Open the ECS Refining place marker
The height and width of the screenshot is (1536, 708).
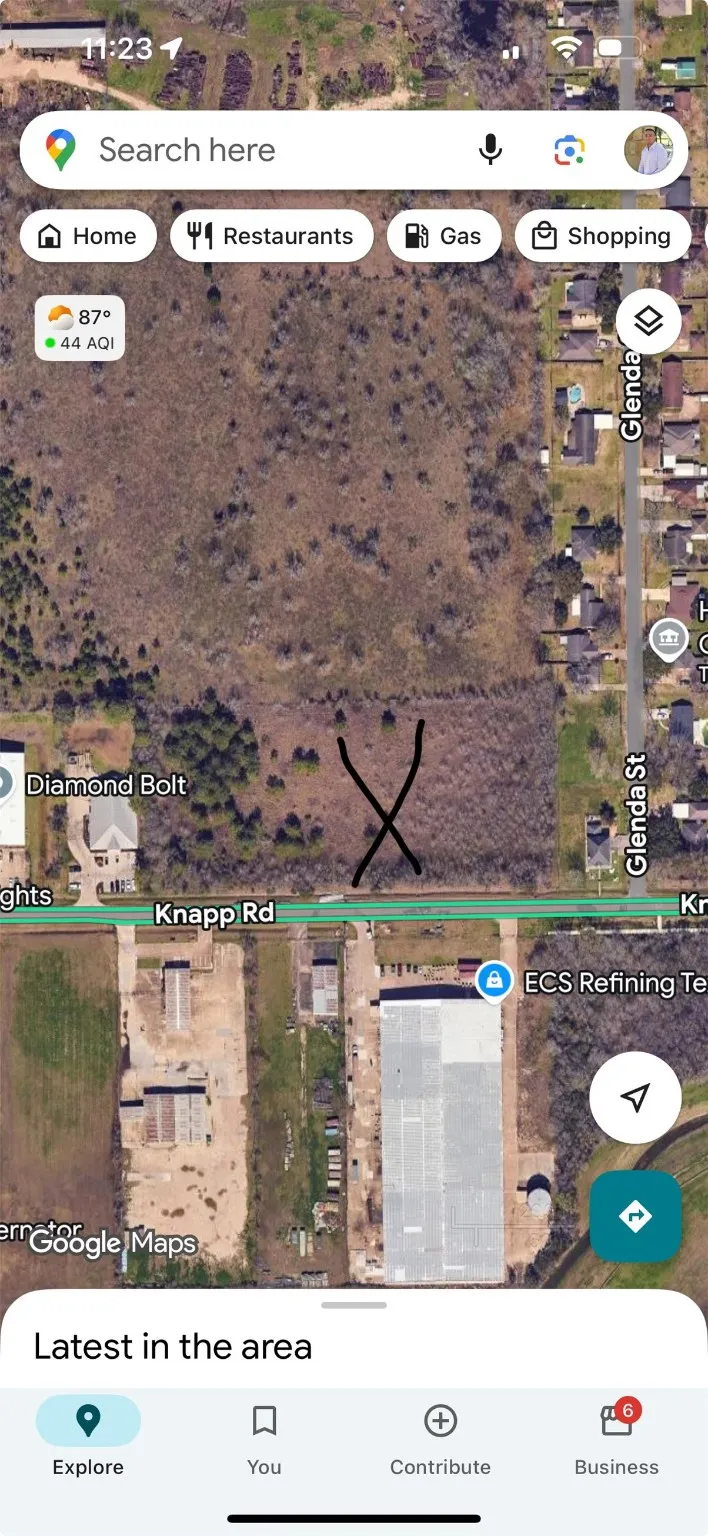pyautogui.click(x=493, y=980)
